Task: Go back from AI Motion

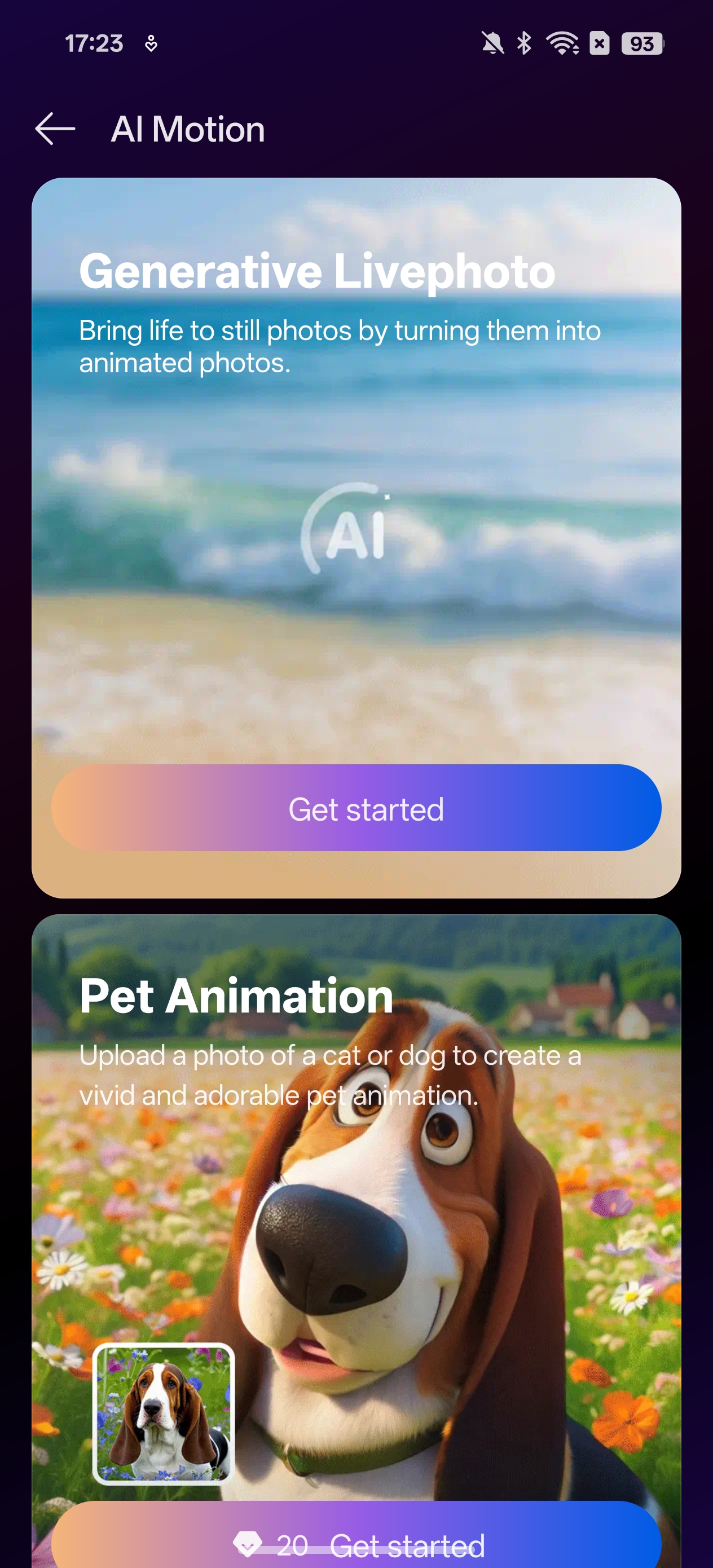Action: [x=55, y=129]
